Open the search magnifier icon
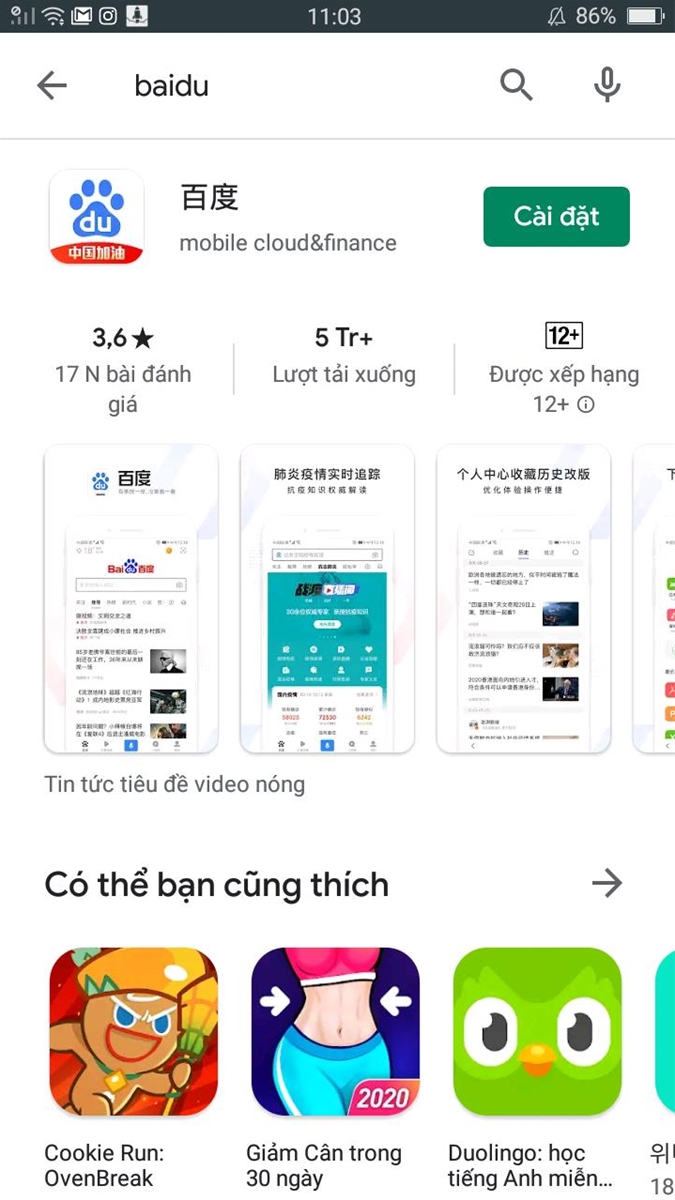The height and width of the screenshot is (1200, 675). pos(516,86)
